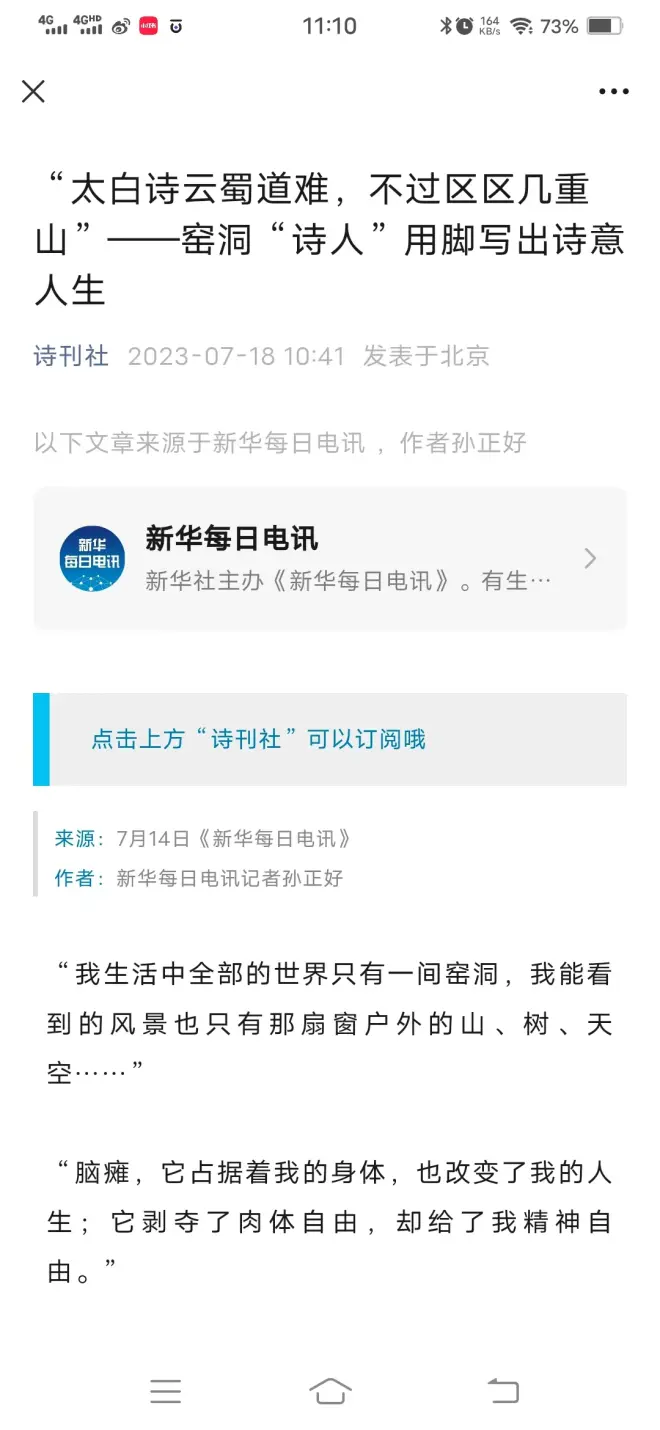Close the article with the X icon

pyautogui.click(x=33, y=92)
